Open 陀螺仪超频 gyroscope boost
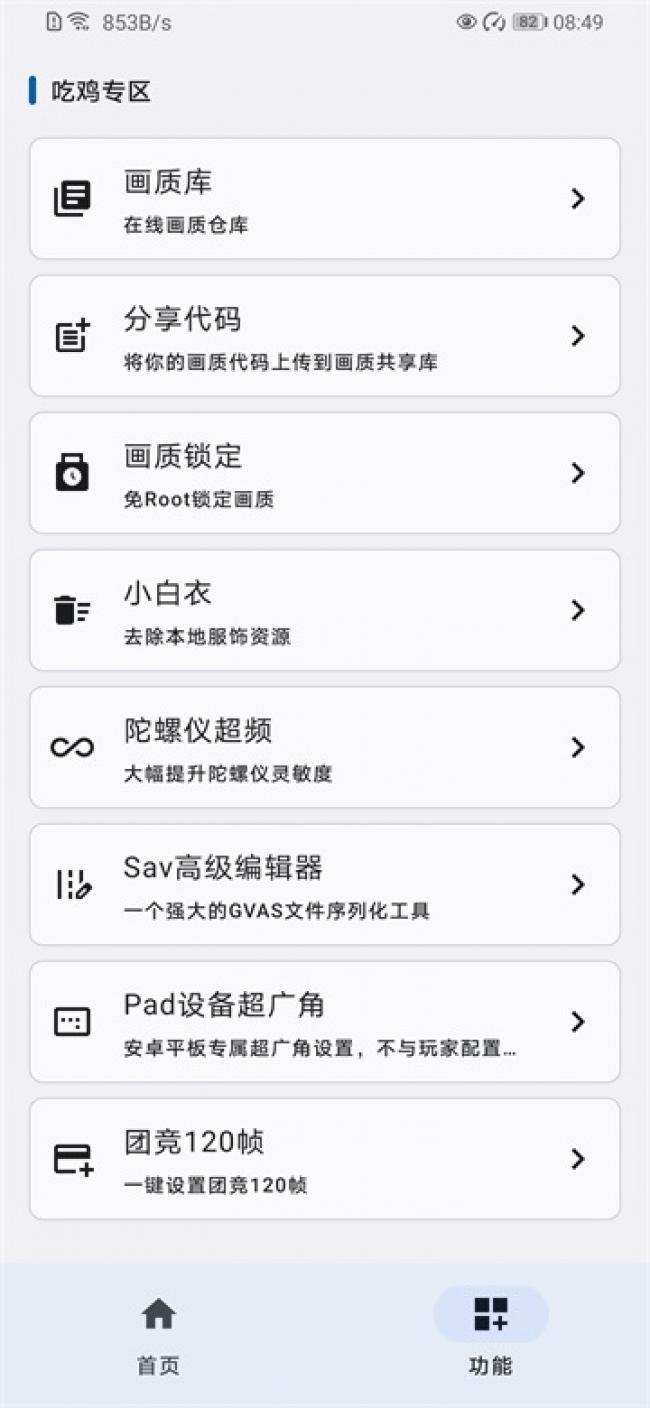Viewport: 650px width, 1408px height. click(324, 747)
